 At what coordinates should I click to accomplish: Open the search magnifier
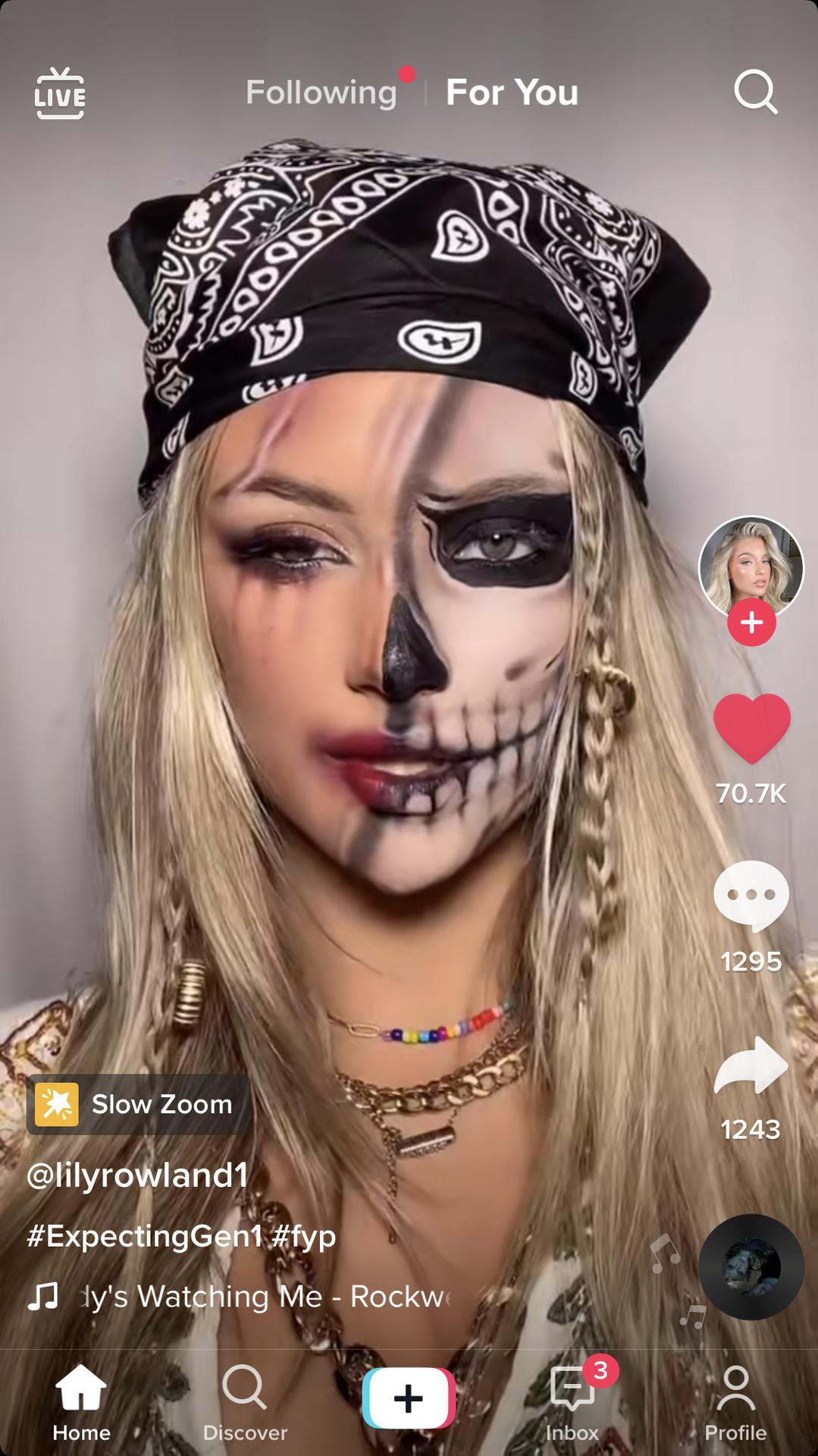tap(755, 93)
